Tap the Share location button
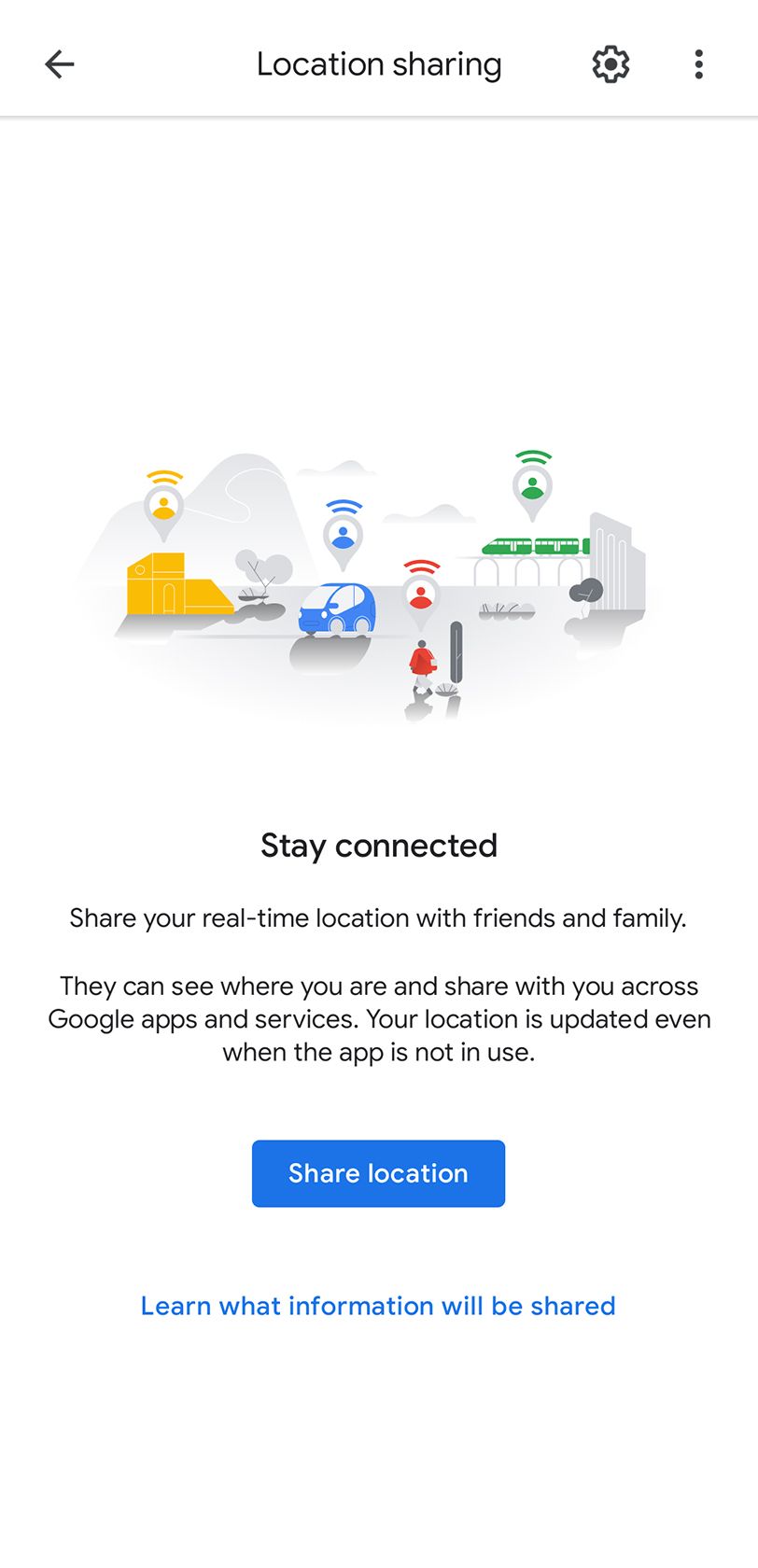This screenshot has width=758, height=1568. 378,1173
